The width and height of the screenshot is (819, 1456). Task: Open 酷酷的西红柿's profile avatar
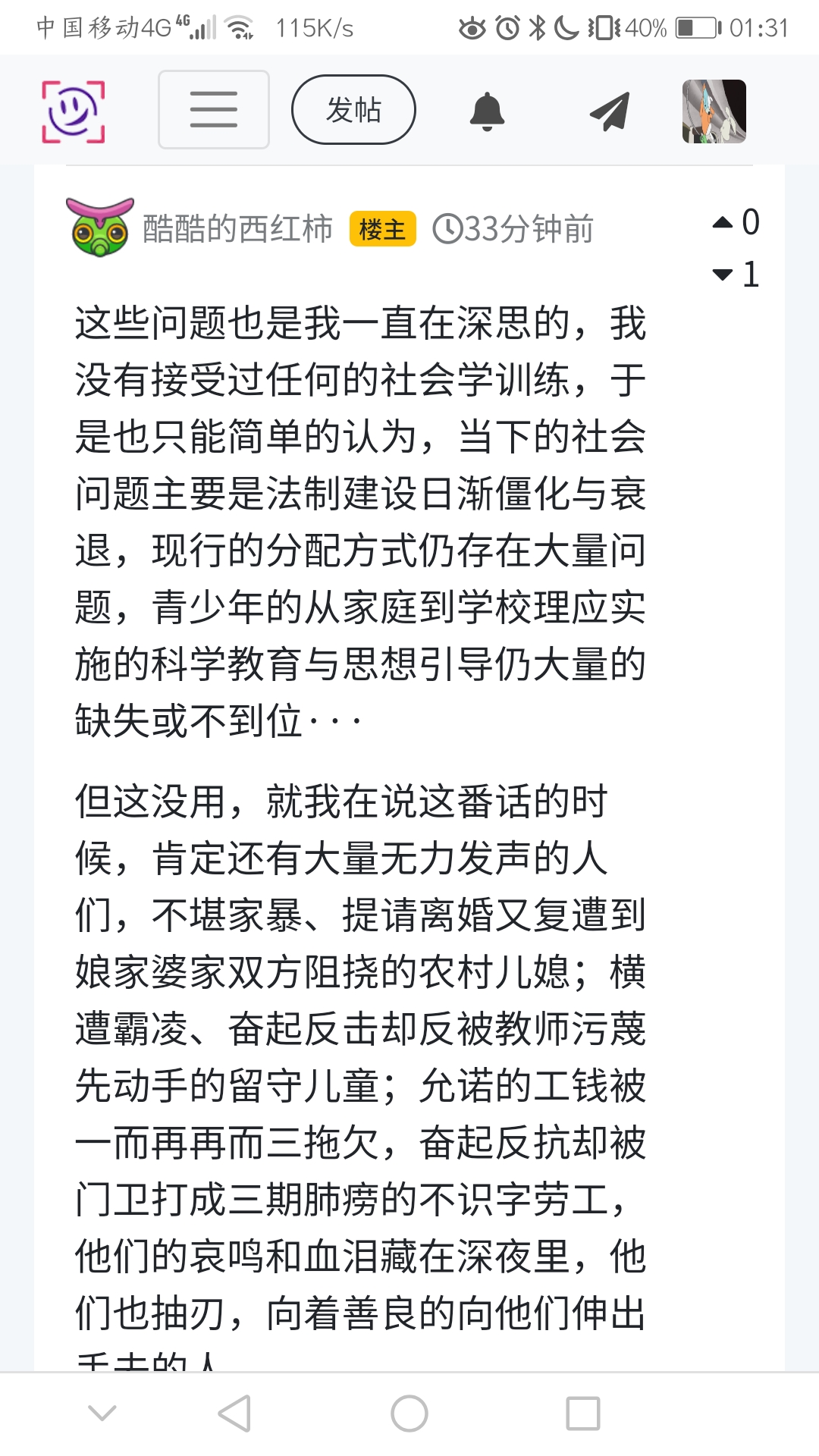99,227
